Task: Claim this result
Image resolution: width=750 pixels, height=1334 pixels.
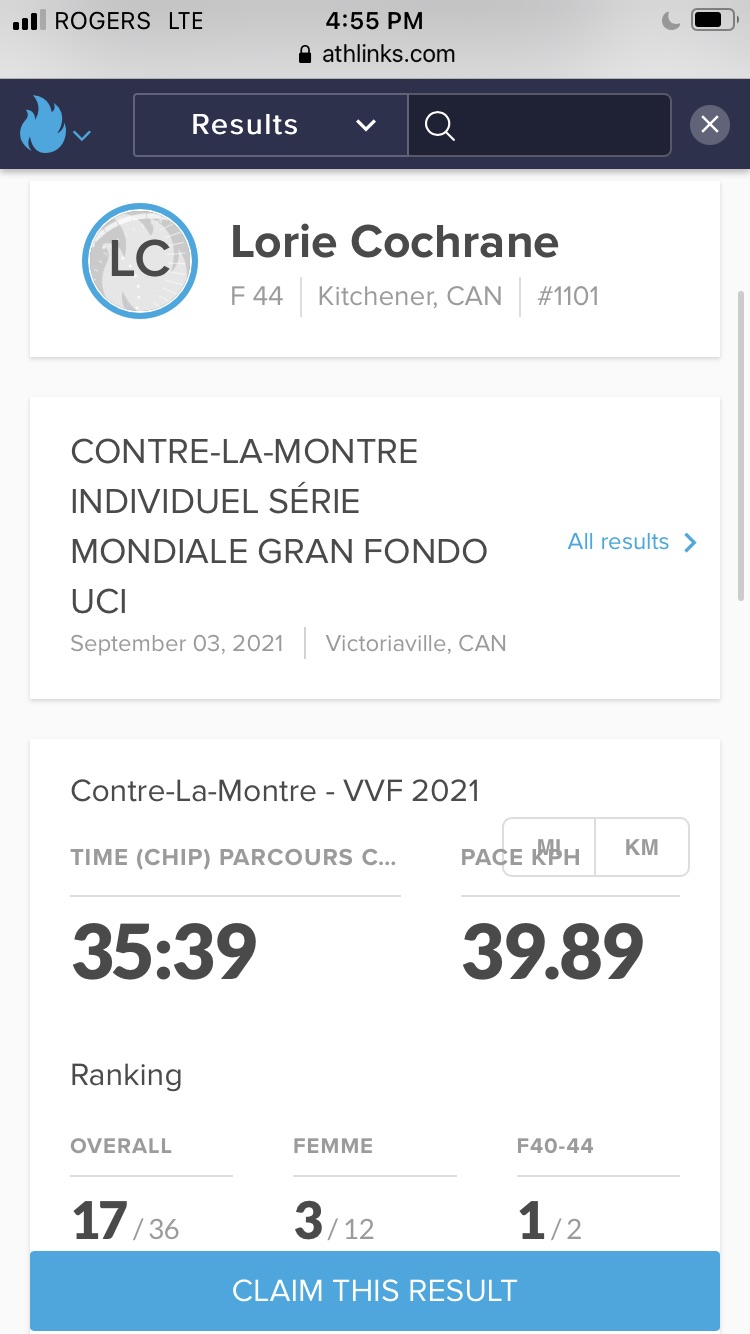Action: 375,1290
